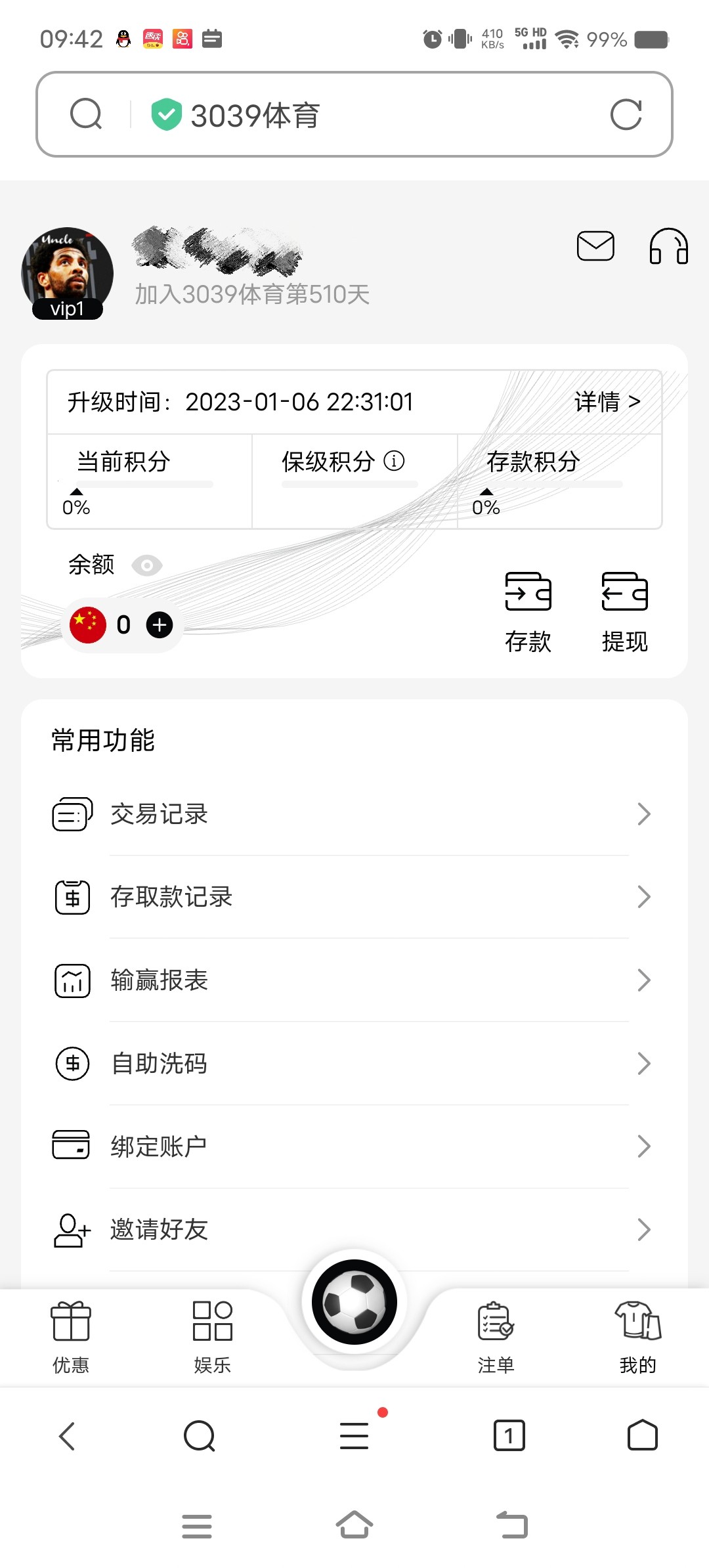The height and width of the screenshot is (1568, 709).
Task: Toggle balance visibility eye icon
Action: [x=147, y=565]
